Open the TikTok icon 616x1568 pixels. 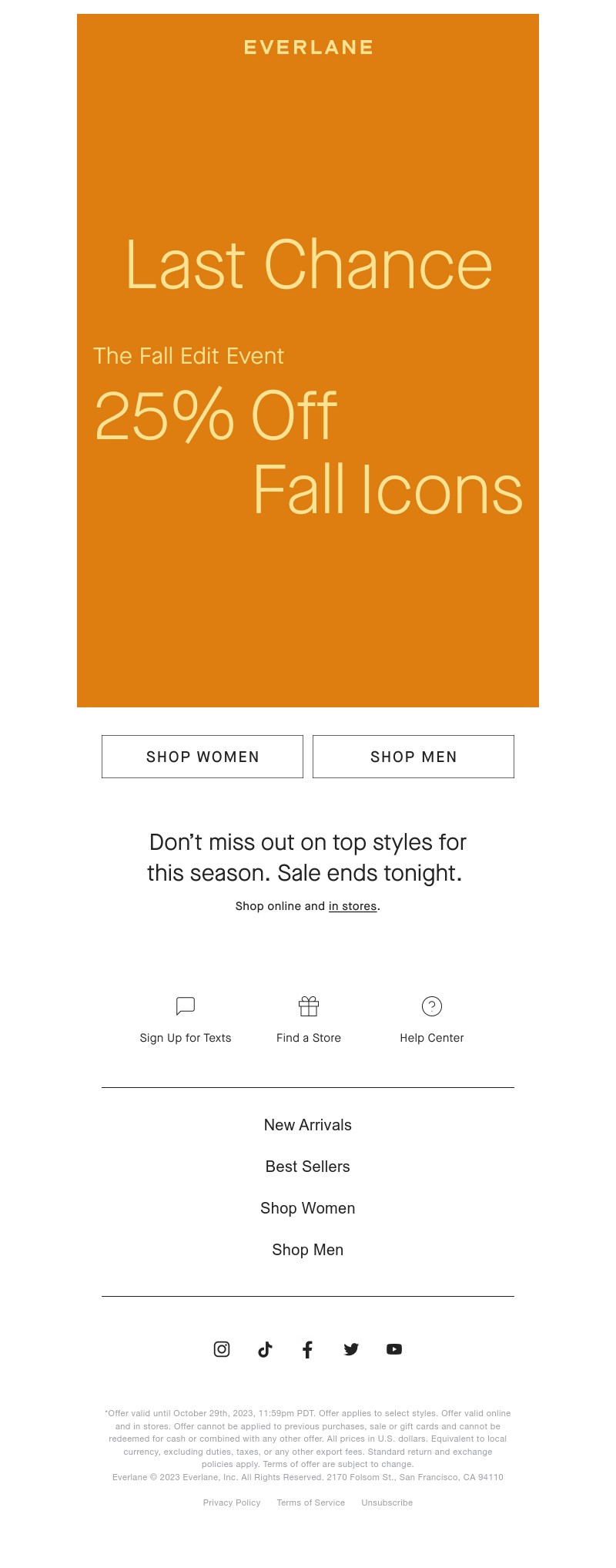265,1349
